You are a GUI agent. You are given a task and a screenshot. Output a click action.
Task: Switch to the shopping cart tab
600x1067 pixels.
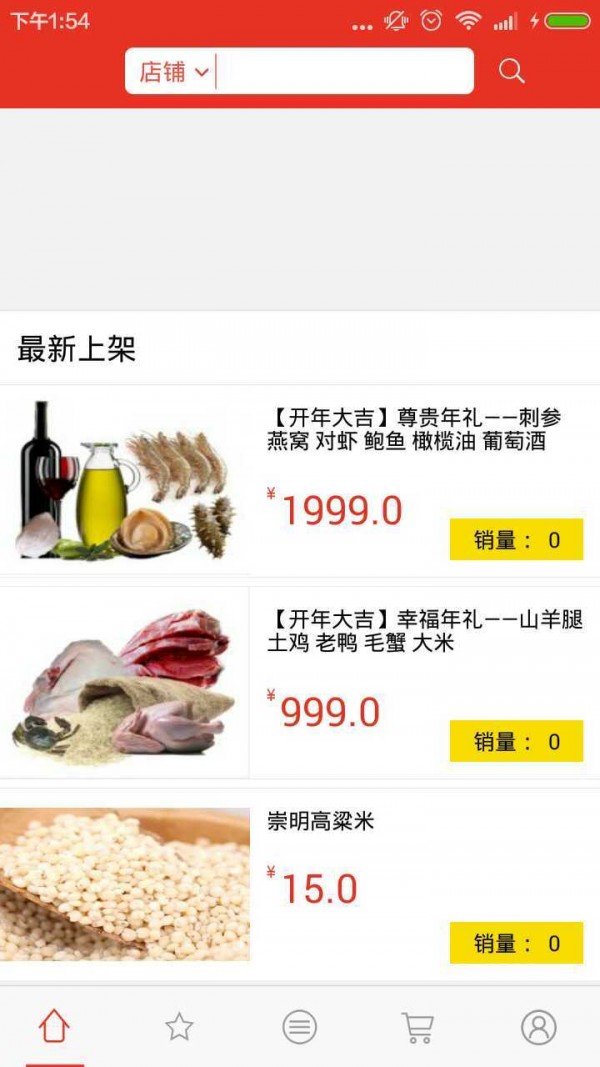417,1026
